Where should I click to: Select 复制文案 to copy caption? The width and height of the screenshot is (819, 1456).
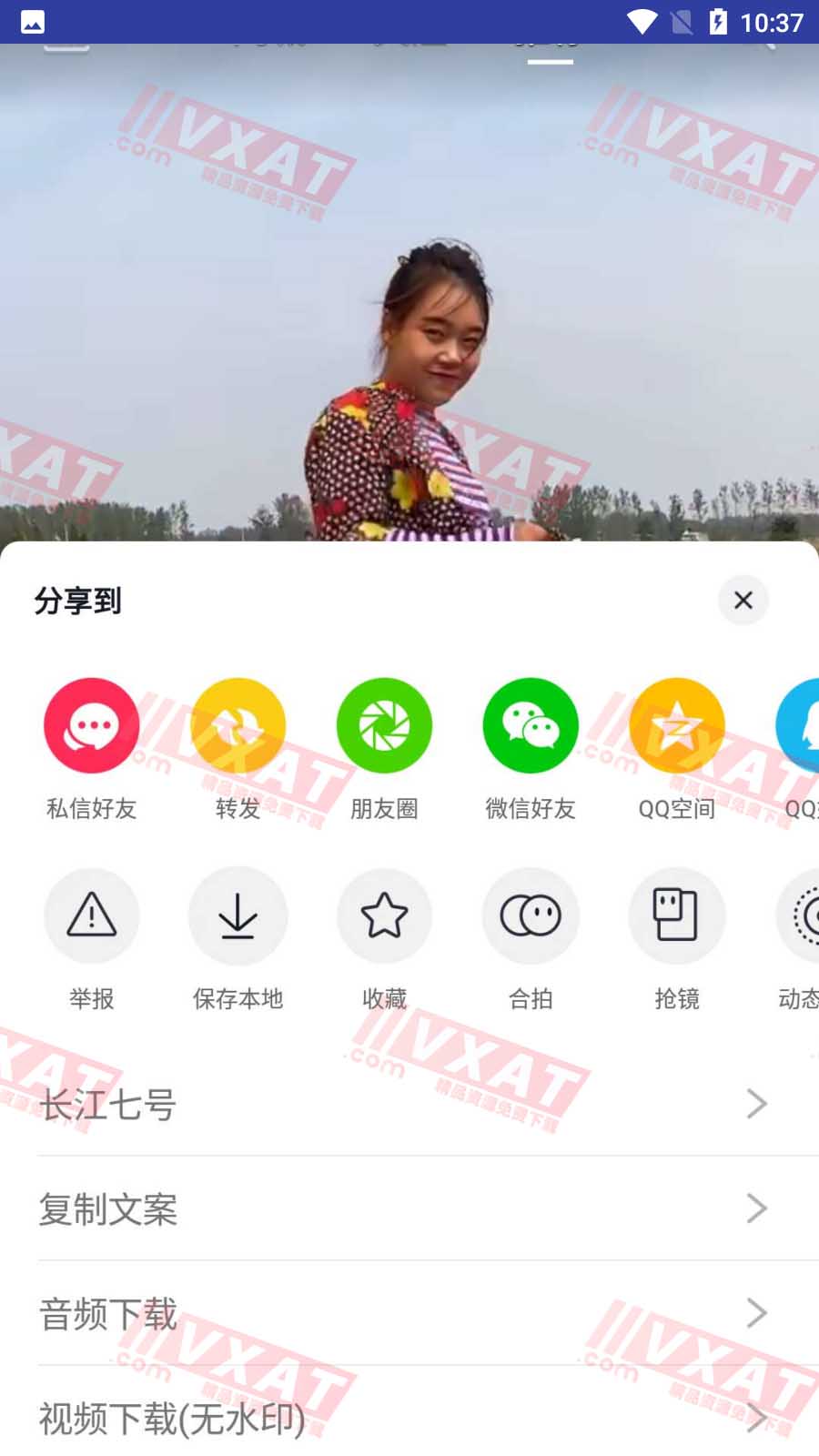pos(409,1208)
